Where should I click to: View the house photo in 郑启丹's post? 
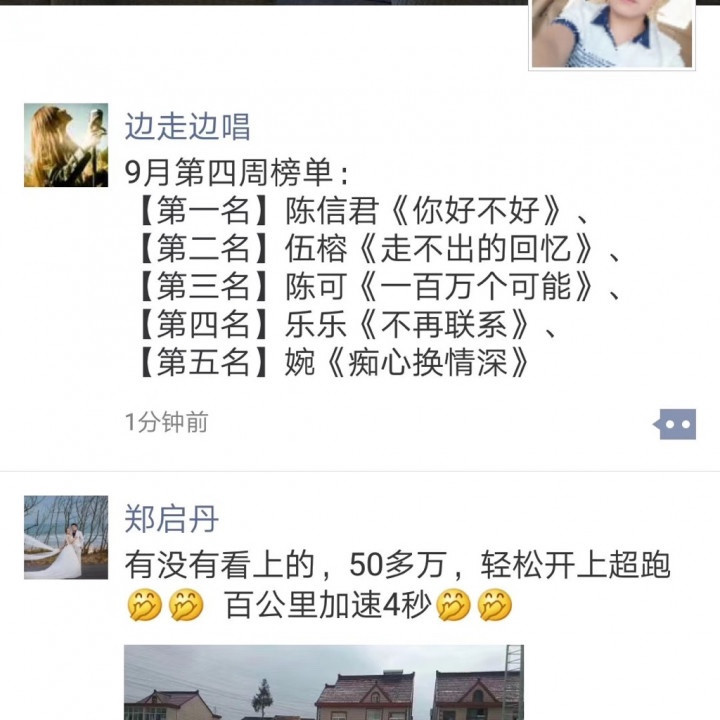pos(323,682)
